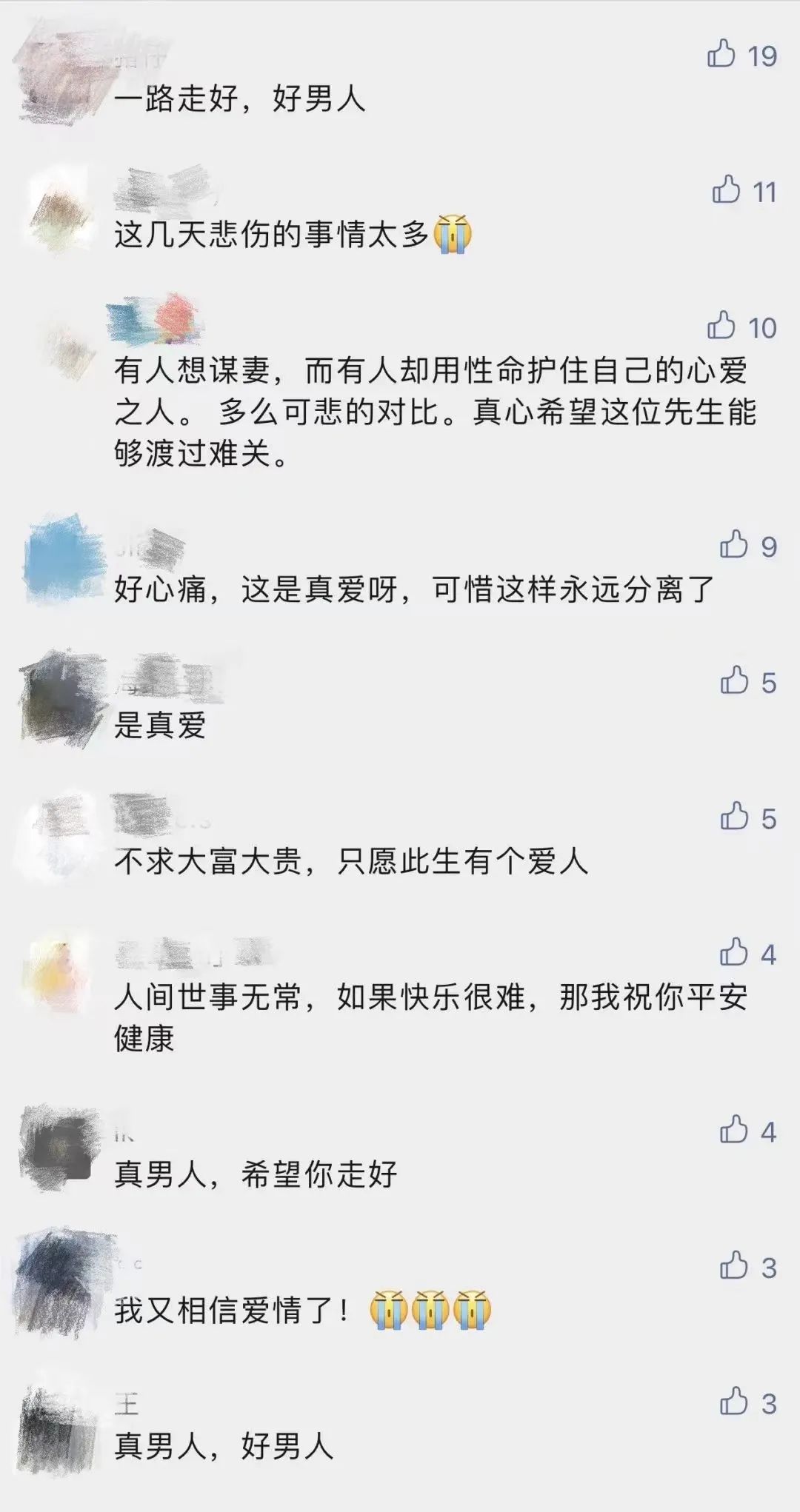The image size is (800, 1512).
Task: Give a thumbs up to "真男人，好男人"
Action: [734, 1402]
